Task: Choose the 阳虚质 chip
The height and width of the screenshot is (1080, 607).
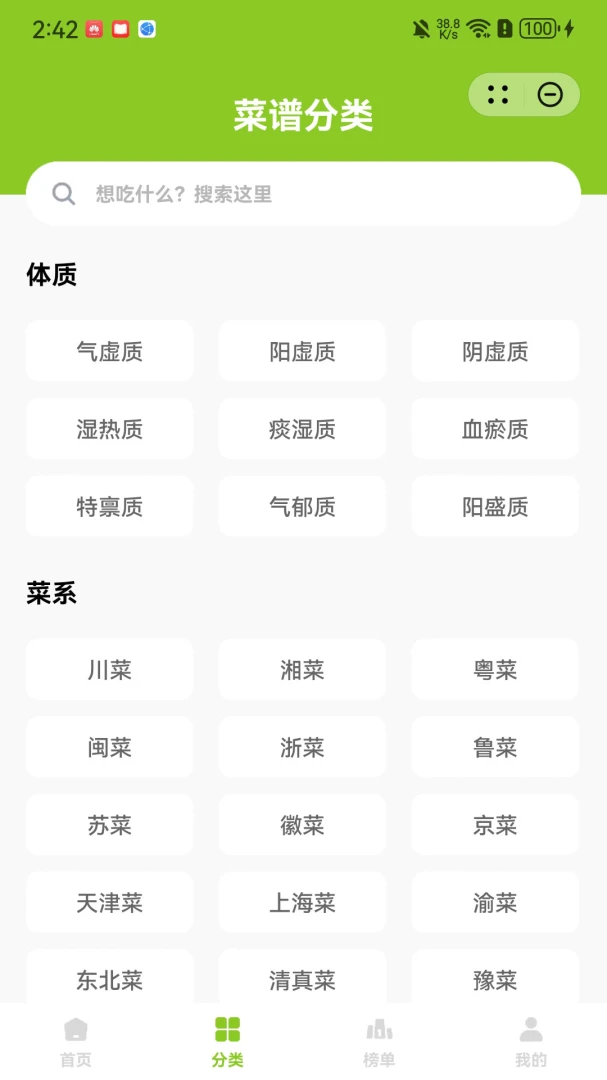Action: point(302,351)
